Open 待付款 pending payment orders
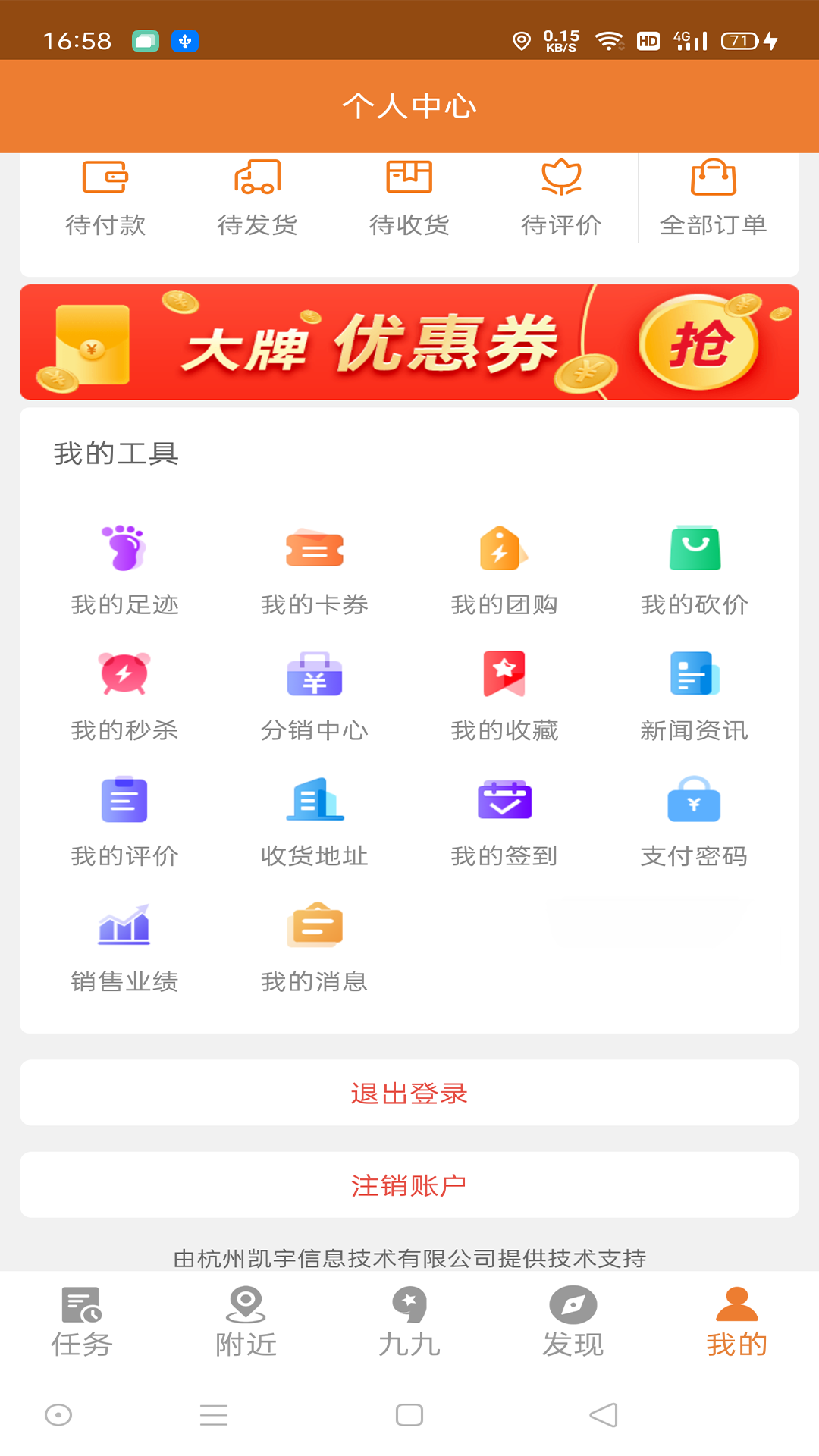Viewport: 819px width, 1456px height. point(107,197)
